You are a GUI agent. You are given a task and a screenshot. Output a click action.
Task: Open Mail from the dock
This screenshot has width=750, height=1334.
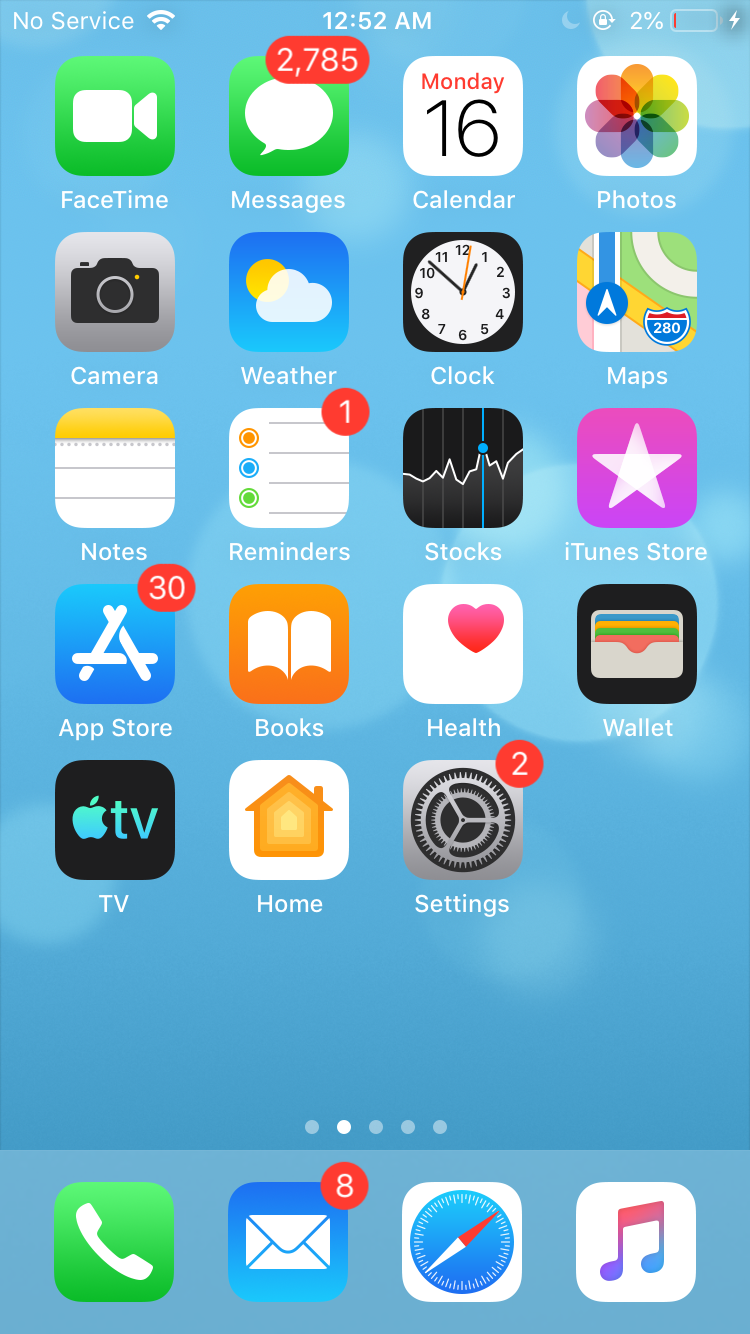coord(288,1241)
